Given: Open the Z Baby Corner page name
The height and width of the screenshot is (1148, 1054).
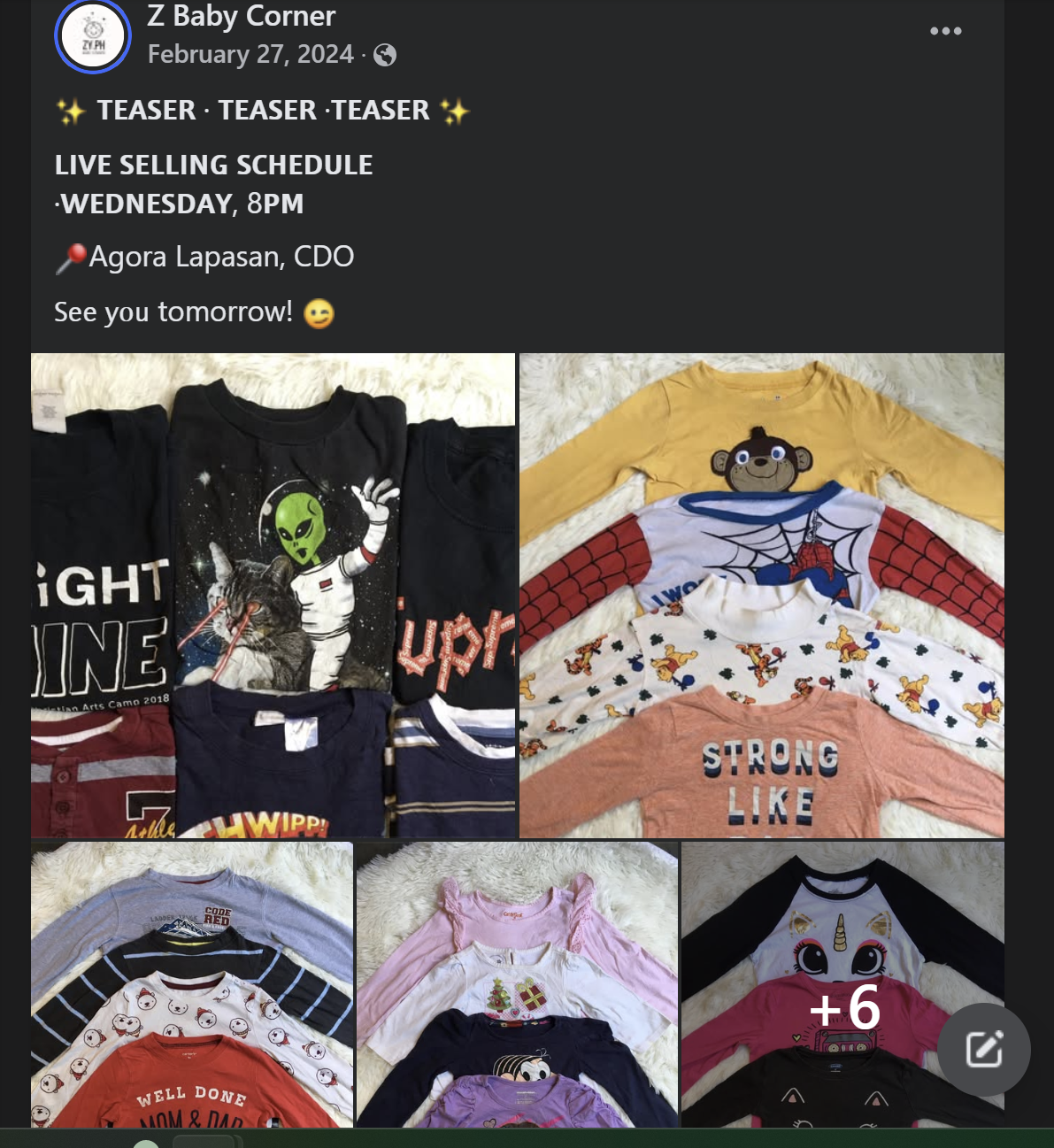Looking at the screenshot, I should click(242, 16).
